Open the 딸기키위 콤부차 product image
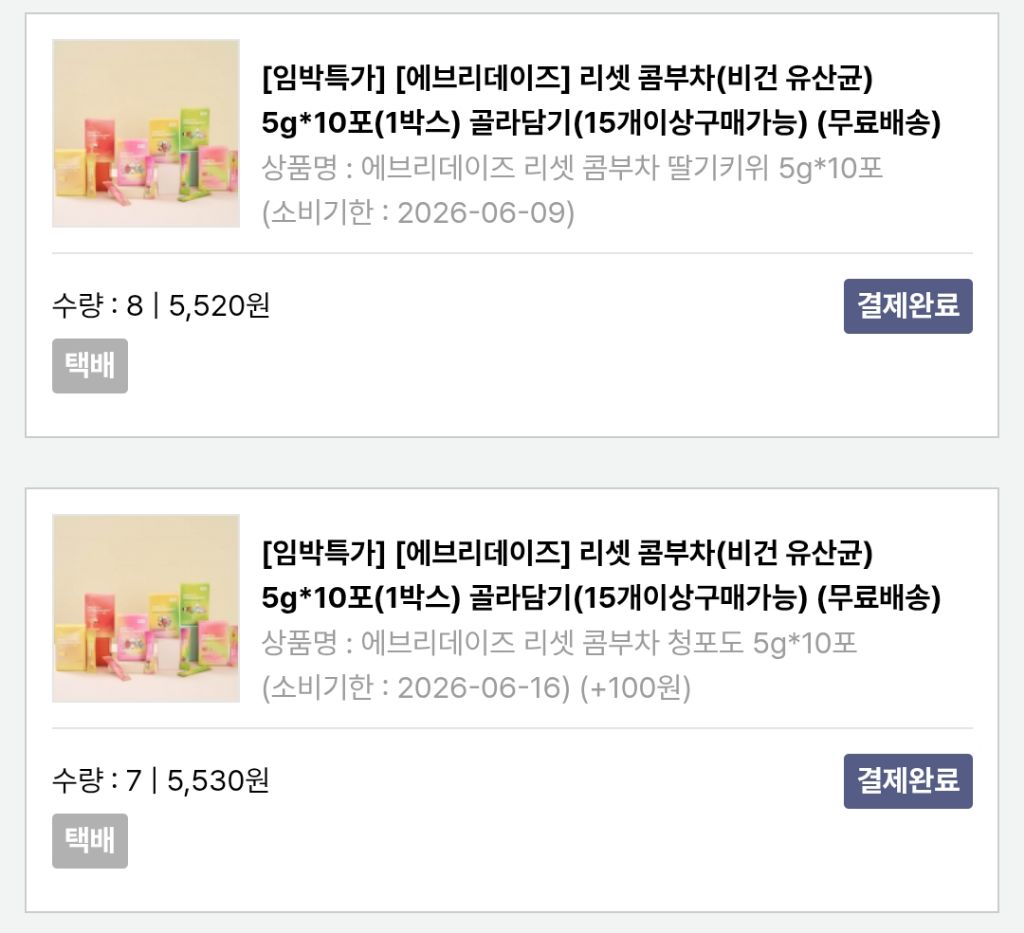Image resolution: width=1024 pixels, height=933 pixels. [x=146, y=133]
